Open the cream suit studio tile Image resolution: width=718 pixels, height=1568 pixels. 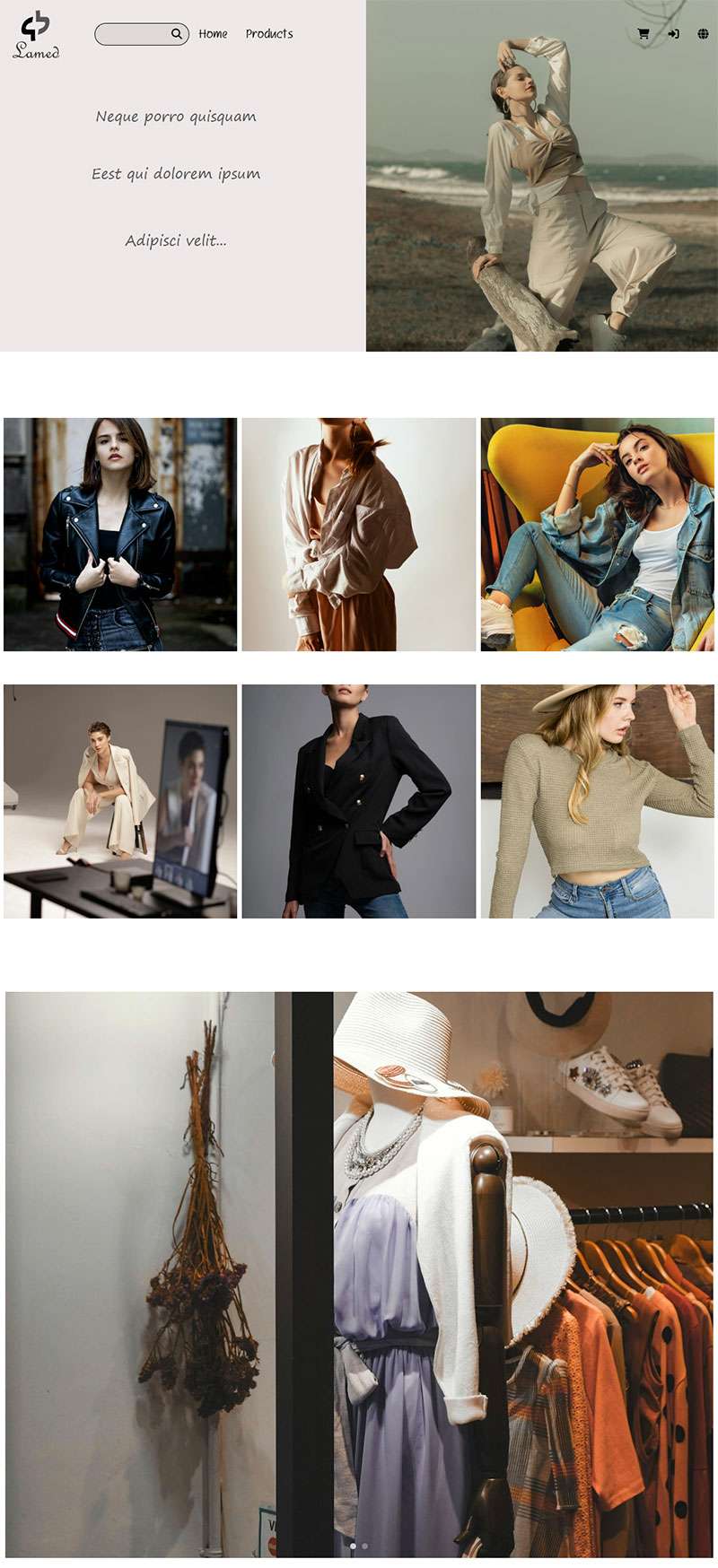click(x=120, y=801)
